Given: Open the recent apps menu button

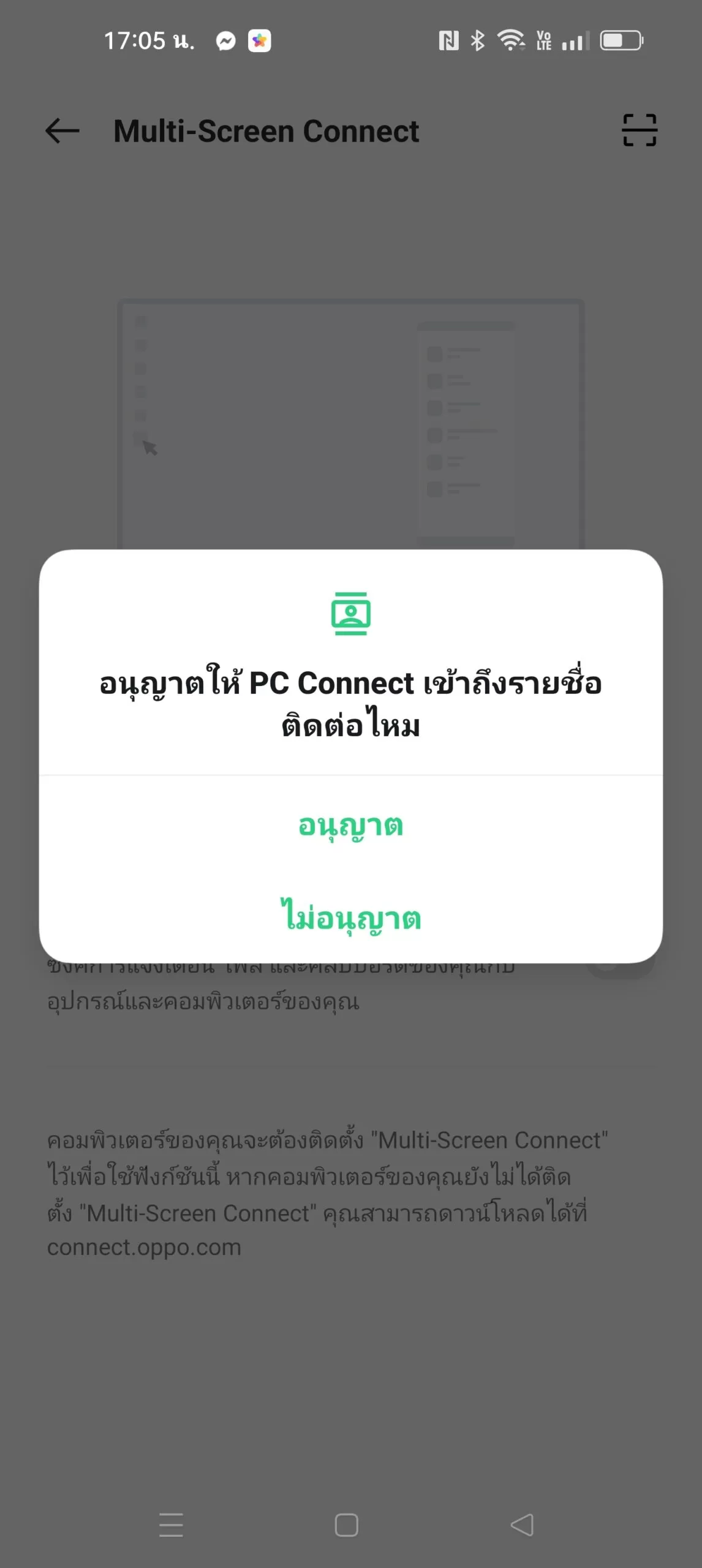Looking at the screenshot, I should click(x=171, y=1525).
